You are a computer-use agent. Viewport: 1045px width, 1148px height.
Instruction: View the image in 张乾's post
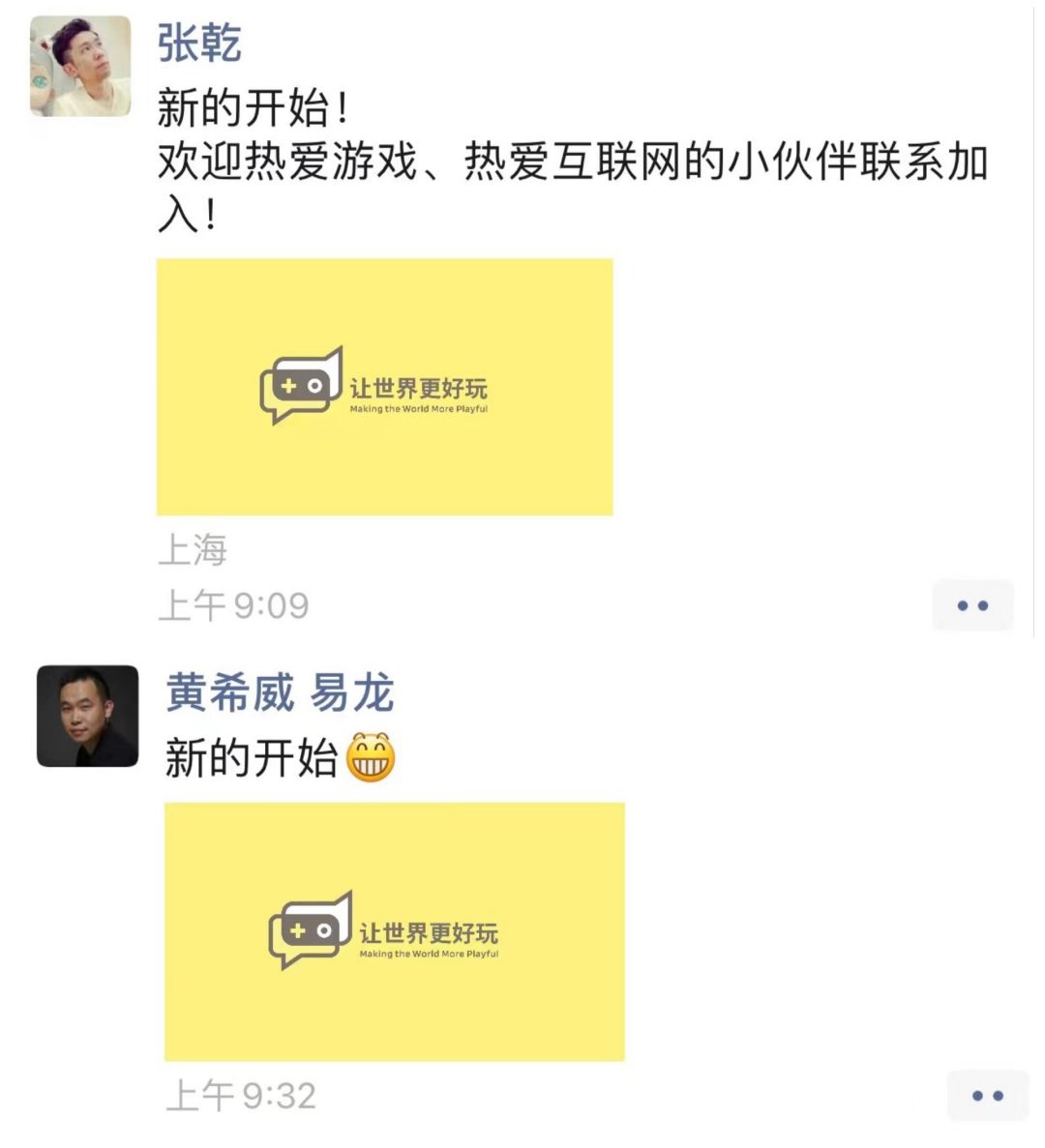pyautogui.click(x=384, y=387)
